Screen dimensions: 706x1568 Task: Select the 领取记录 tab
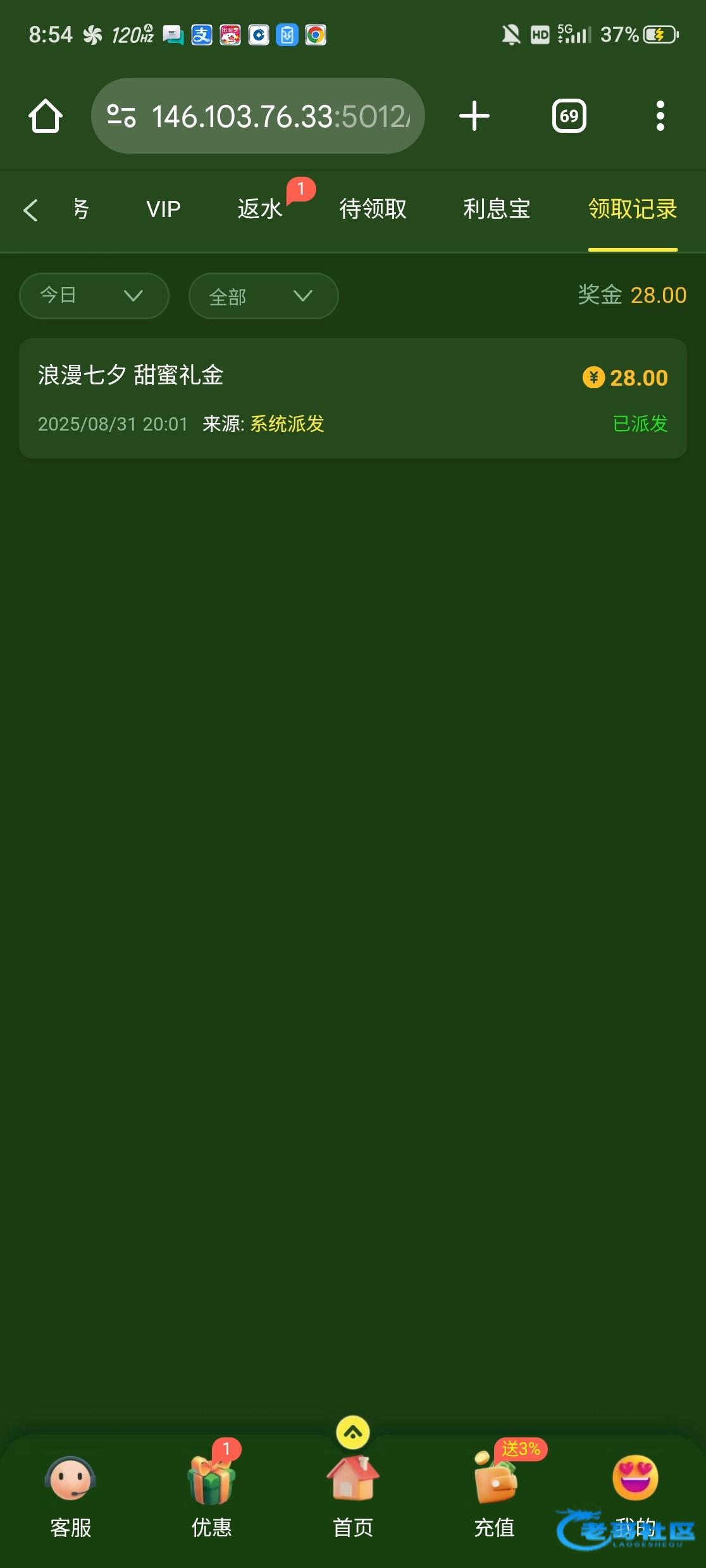pos(633,209)
